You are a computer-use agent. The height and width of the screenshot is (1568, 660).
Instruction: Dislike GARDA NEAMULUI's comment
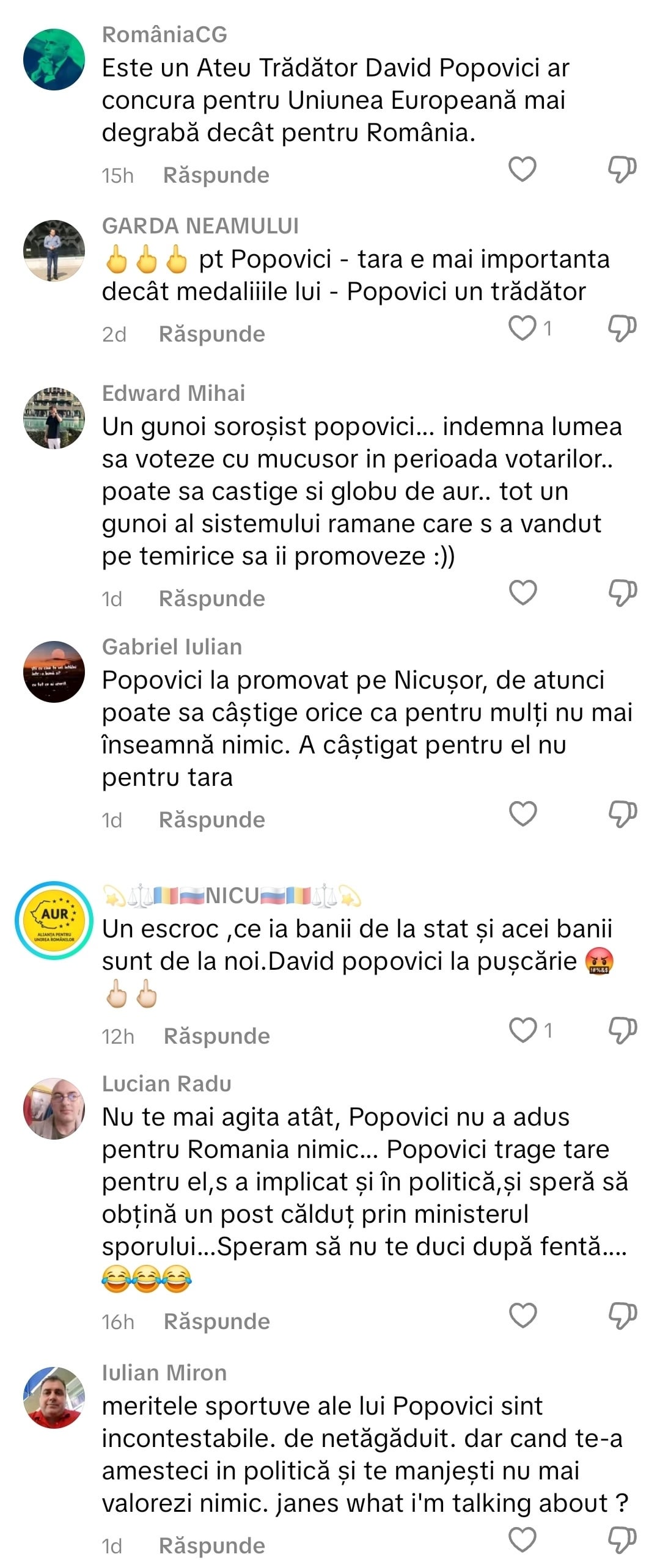pos(622,328)
